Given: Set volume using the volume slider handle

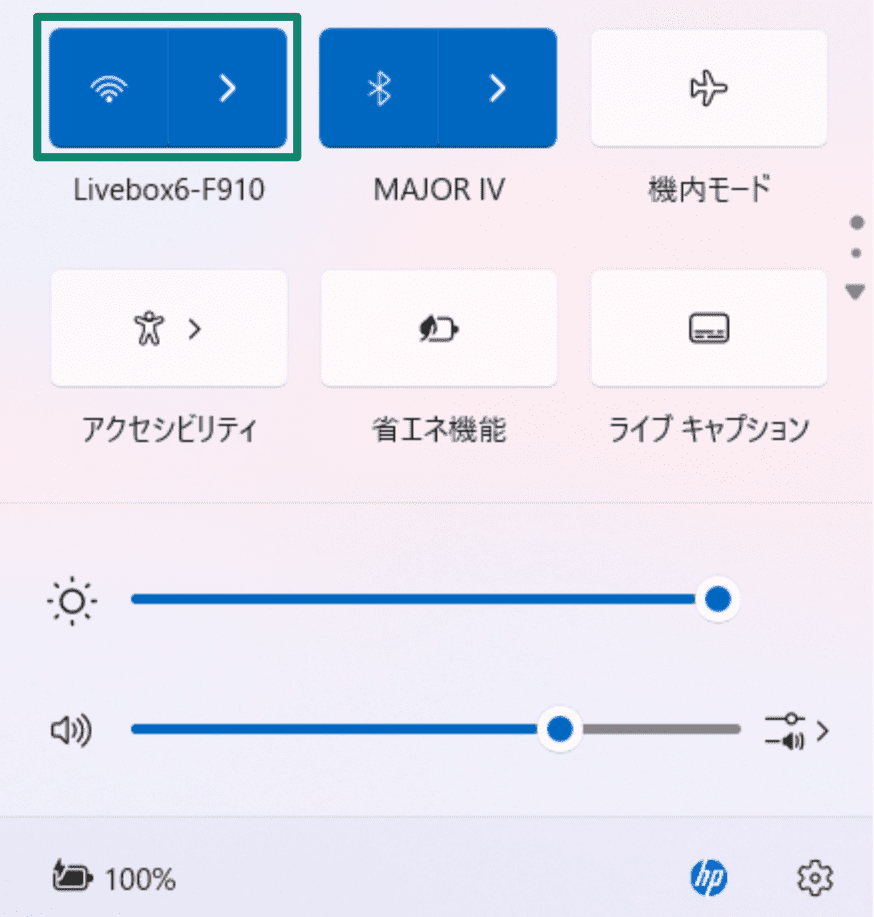Looking at the screenshot, I should [x=560, y=730].
